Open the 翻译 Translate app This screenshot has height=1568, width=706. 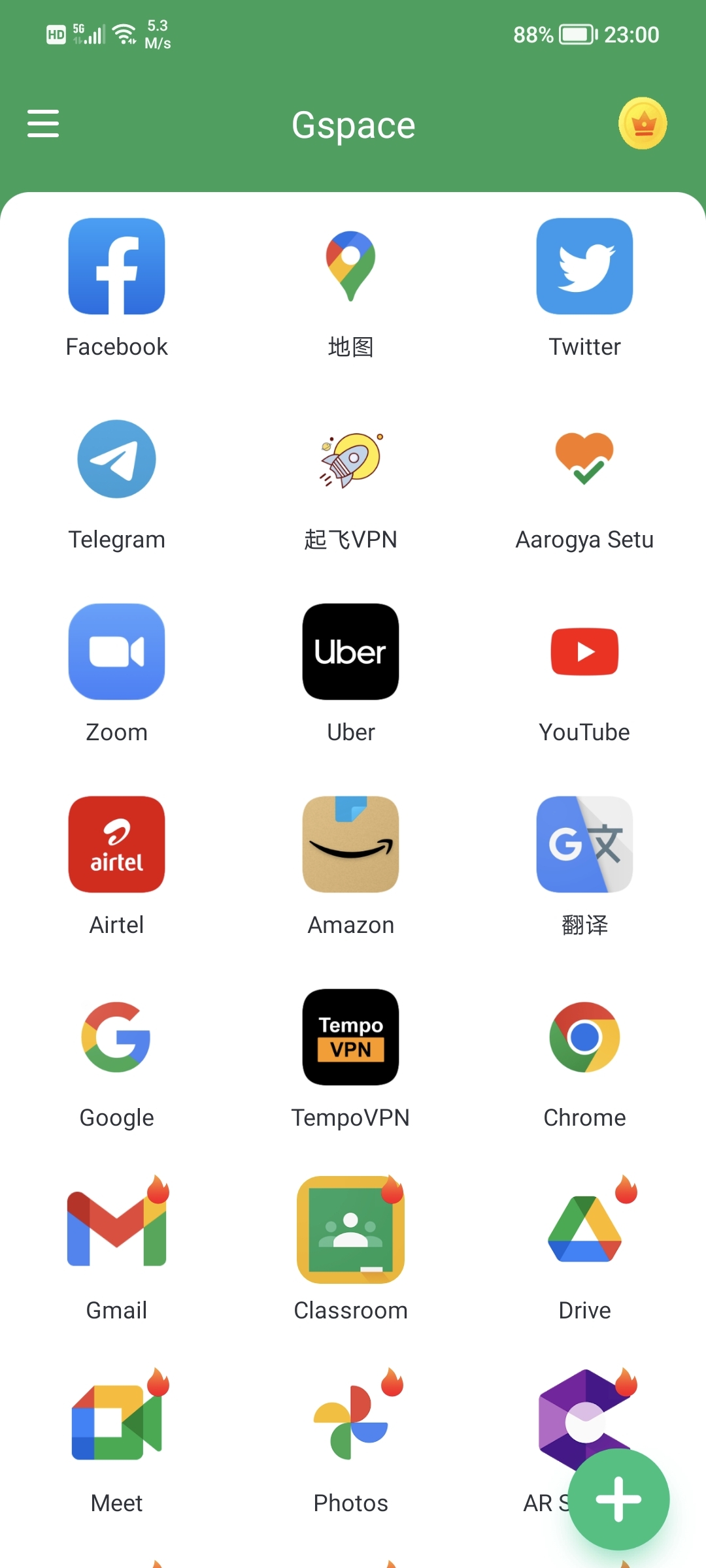coord(584,843)
